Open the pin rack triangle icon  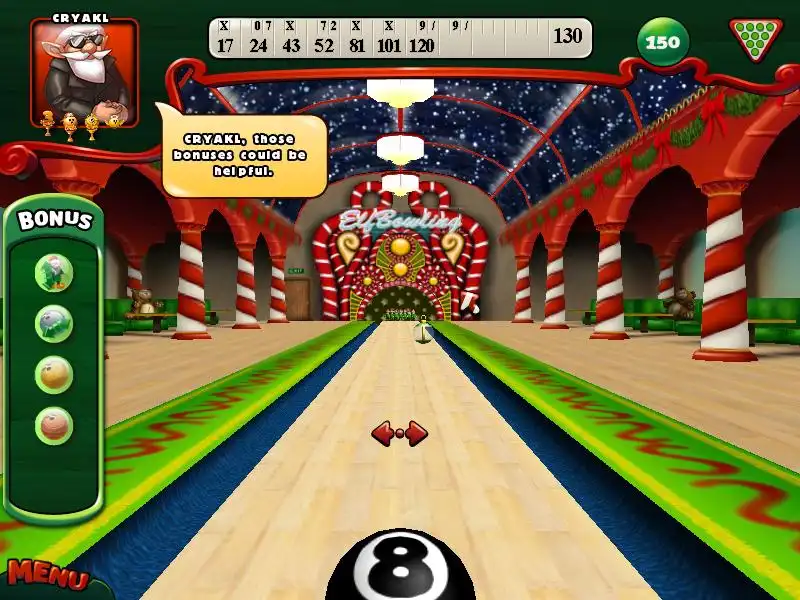[755, 39]
